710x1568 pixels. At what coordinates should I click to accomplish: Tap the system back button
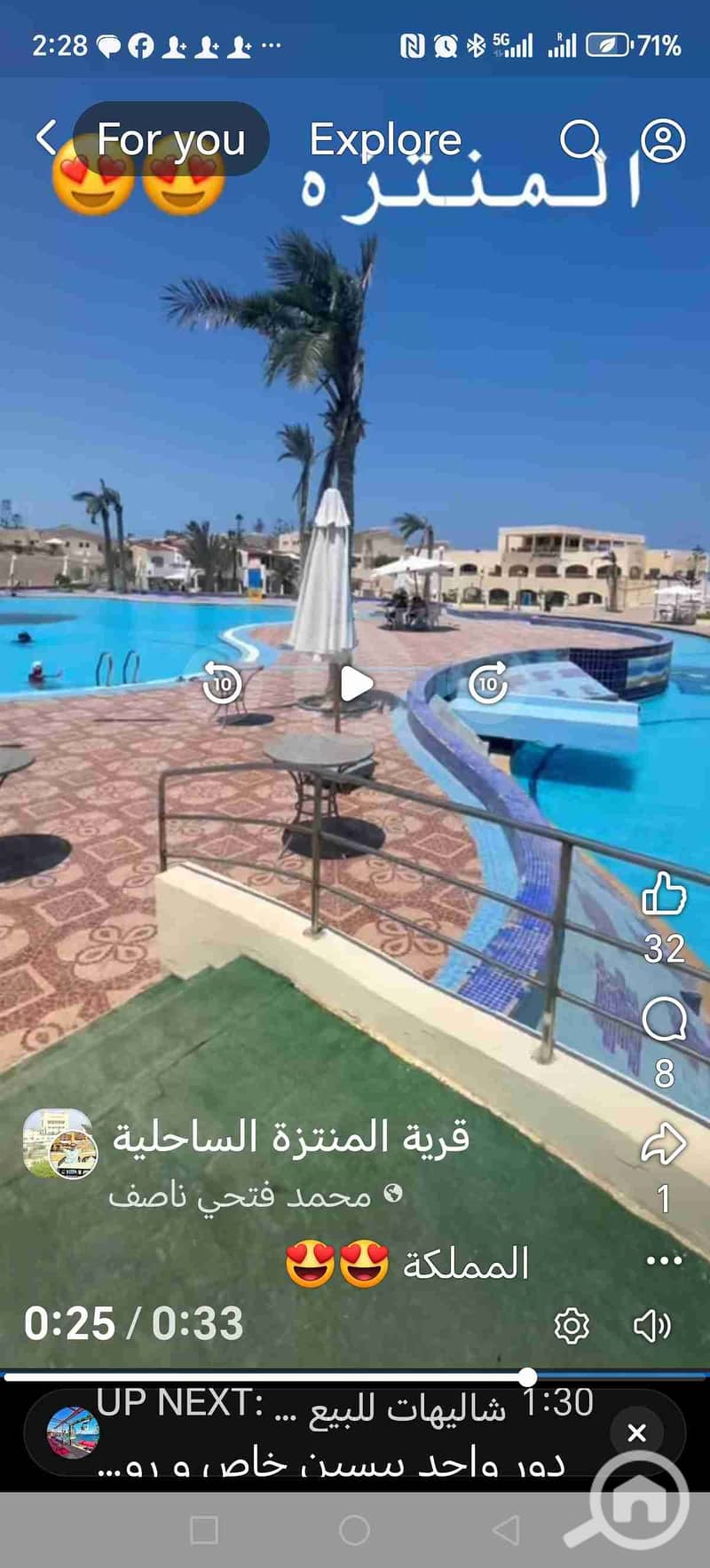point(506,1530)
